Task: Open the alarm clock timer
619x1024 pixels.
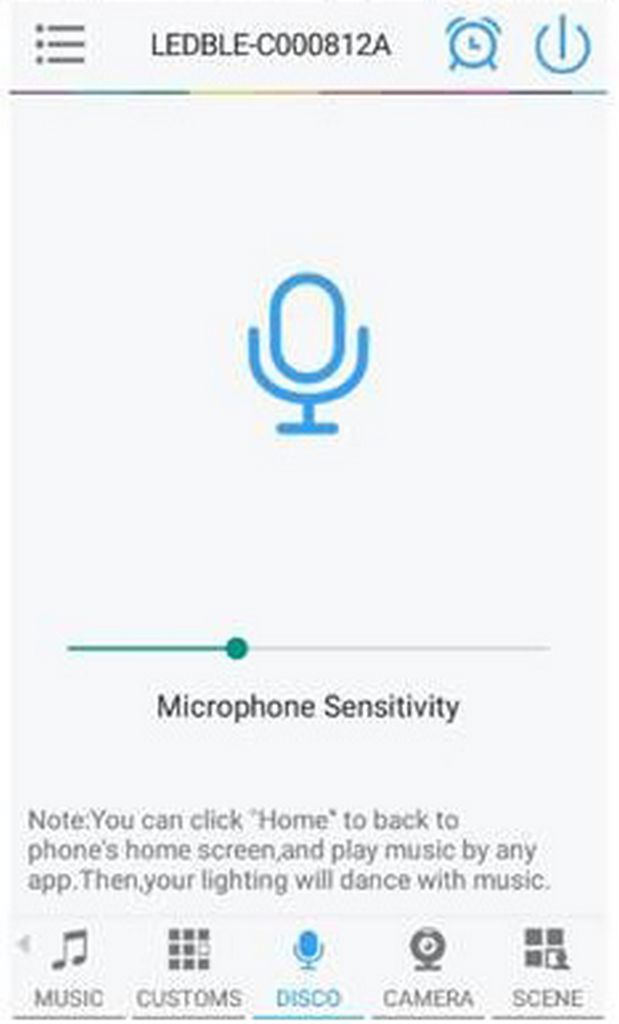Action: pos(473,43)
